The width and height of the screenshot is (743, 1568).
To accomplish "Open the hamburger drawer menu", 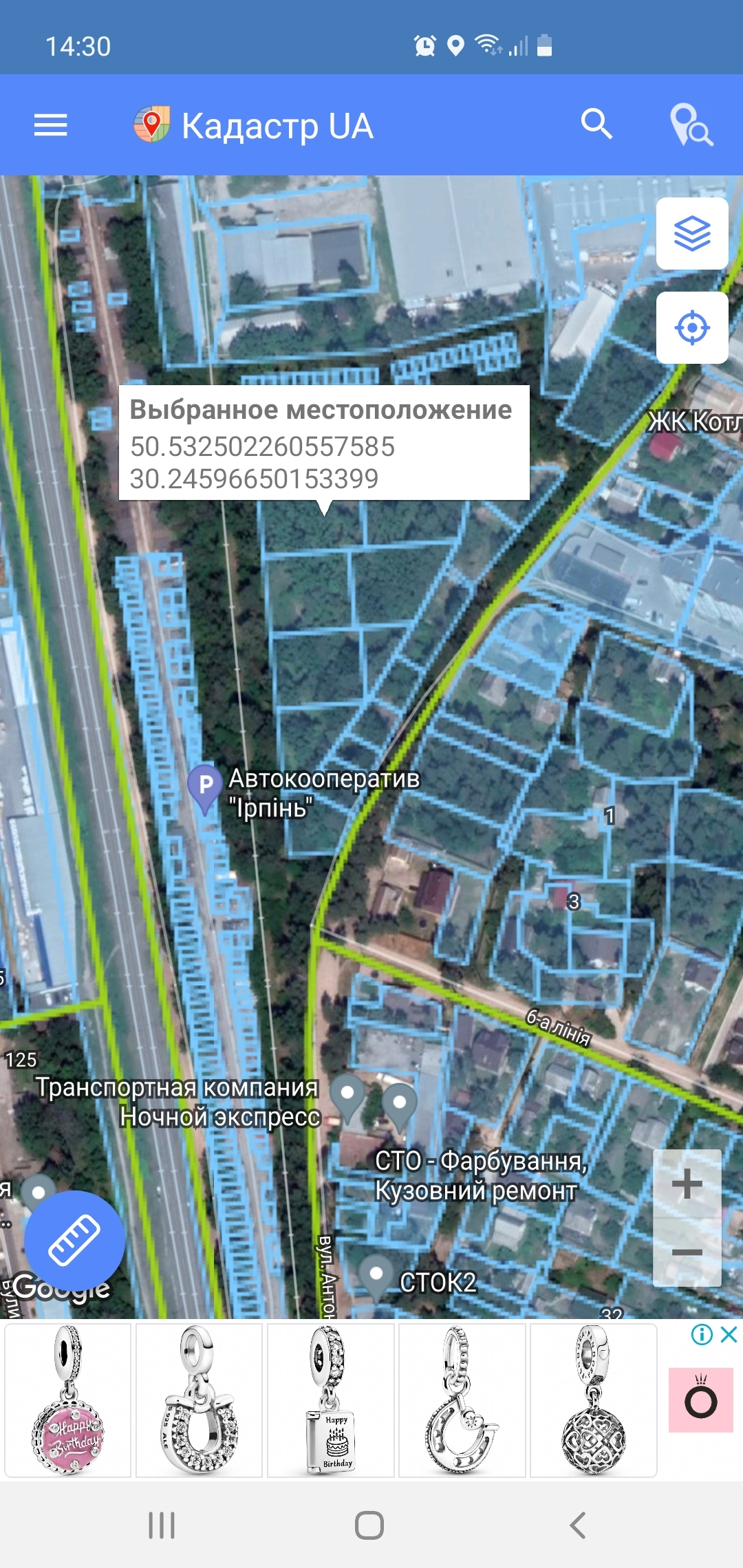I will pyautogui.click(x=51, y=125).
